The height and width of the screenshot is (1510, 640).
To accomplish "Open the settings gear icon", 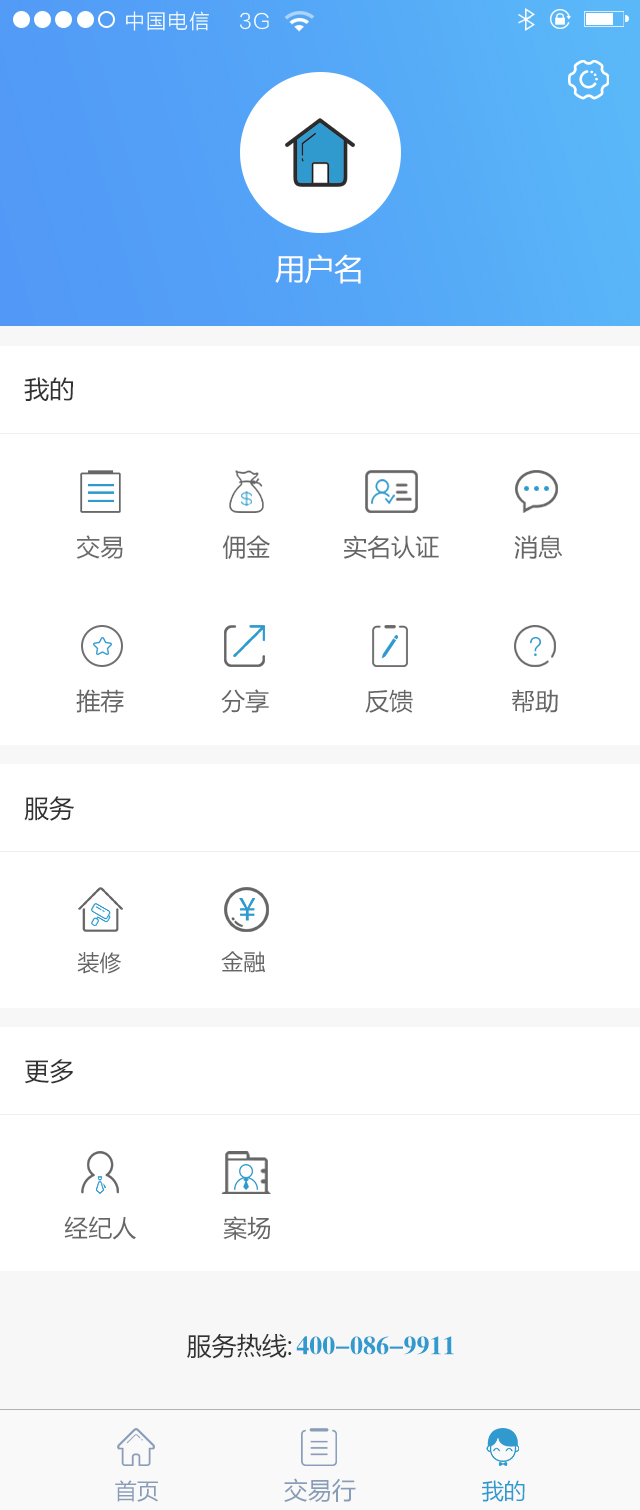I will point(588,80).
